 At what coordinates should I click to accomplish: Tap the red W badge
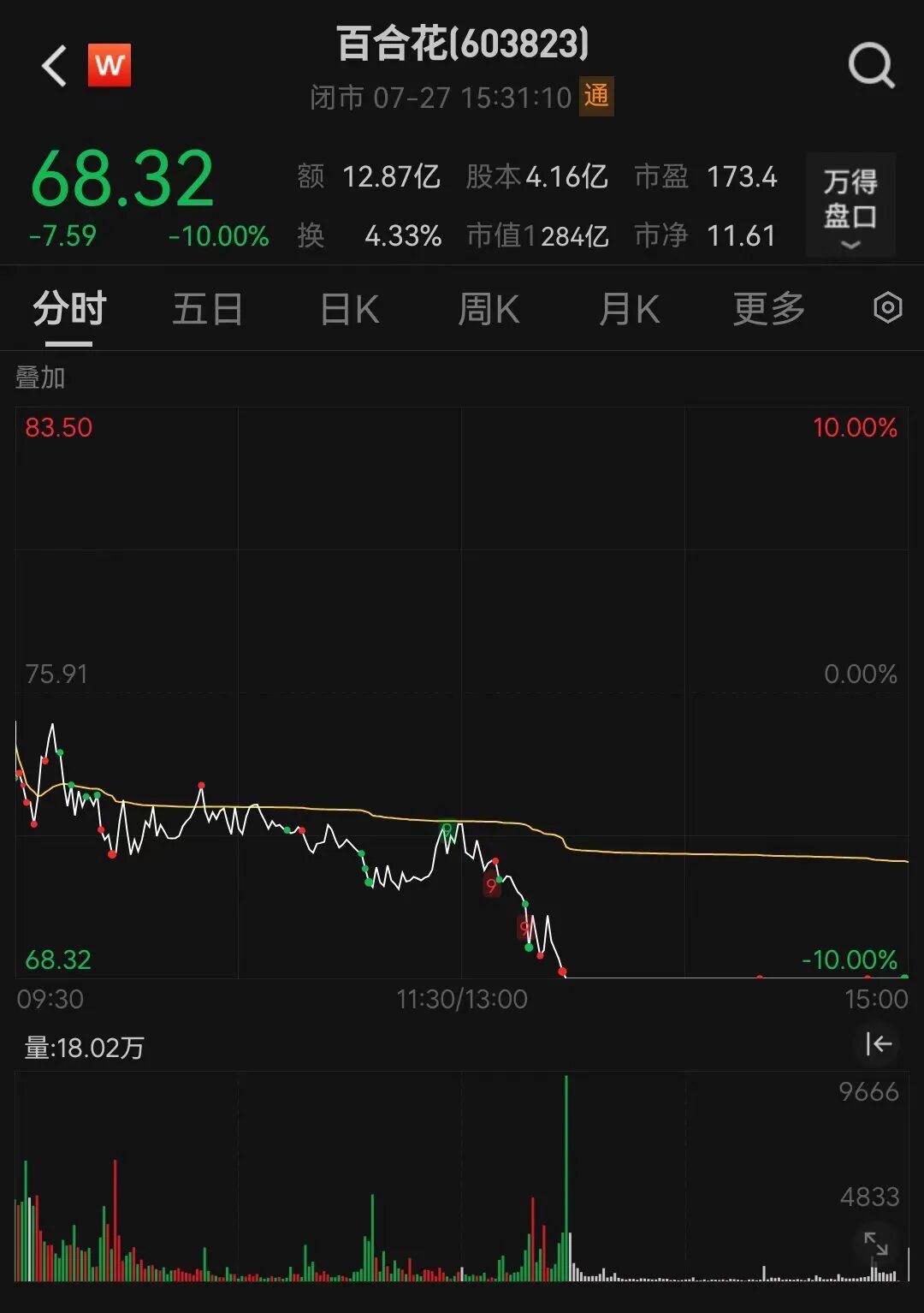click(x=110, y=65)
